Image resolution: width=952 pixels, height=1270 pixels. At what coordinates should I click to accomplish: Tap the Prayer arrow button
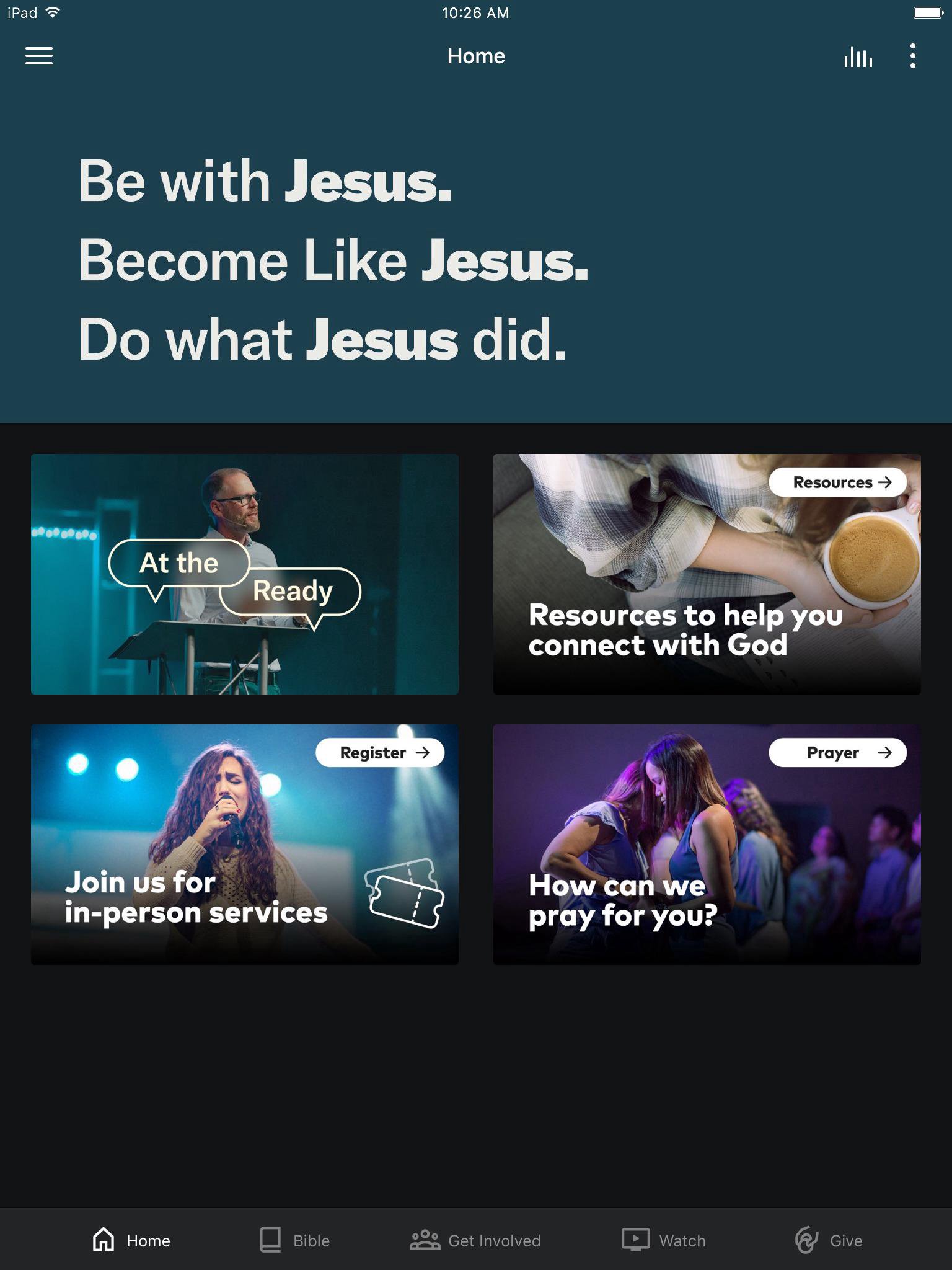pyautogui.click(x=837, y=753)
